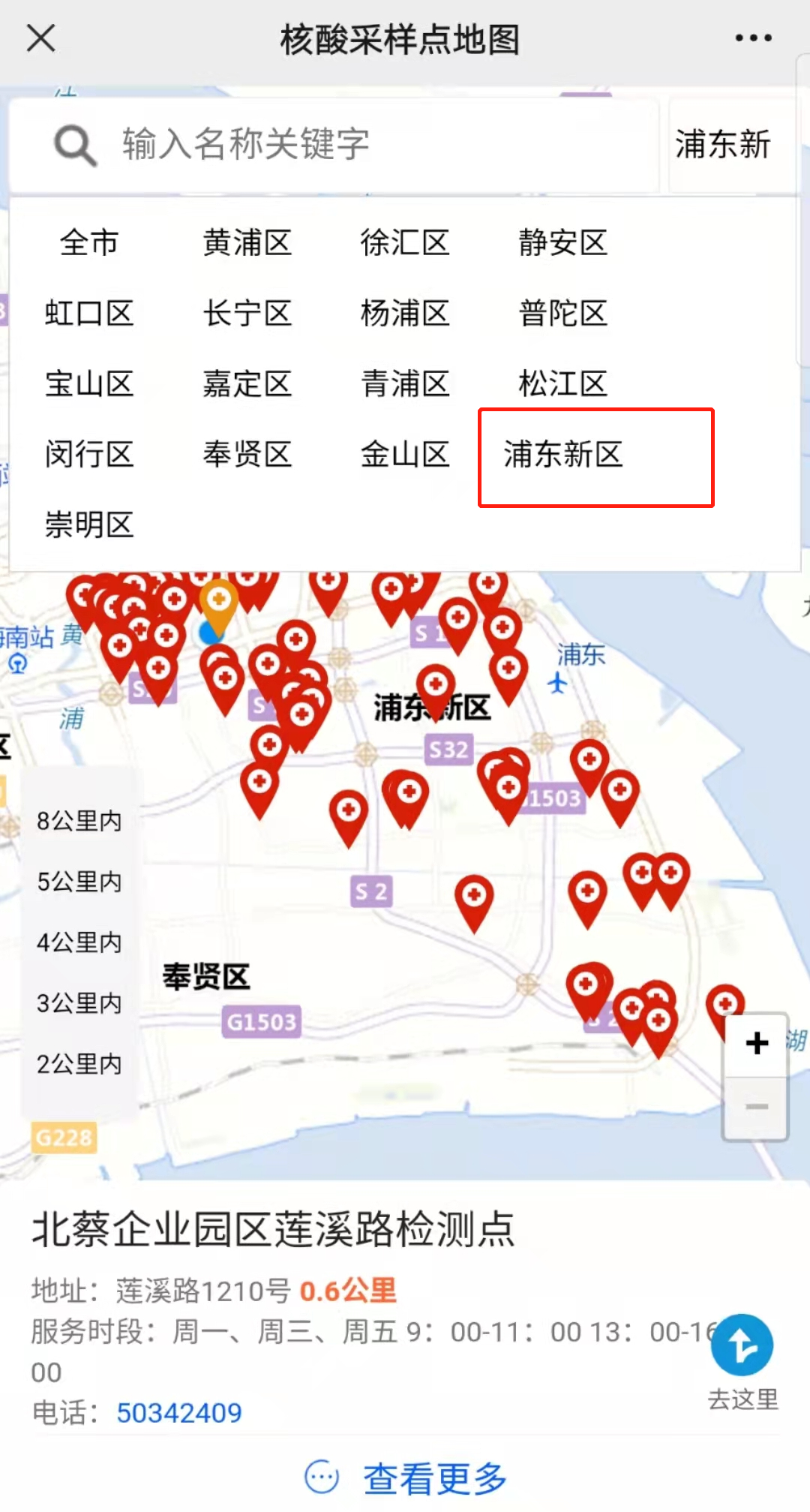Close the nucleic acid sampling map page
Viewport: 810px width, 1512px height.
coord(40,38)
